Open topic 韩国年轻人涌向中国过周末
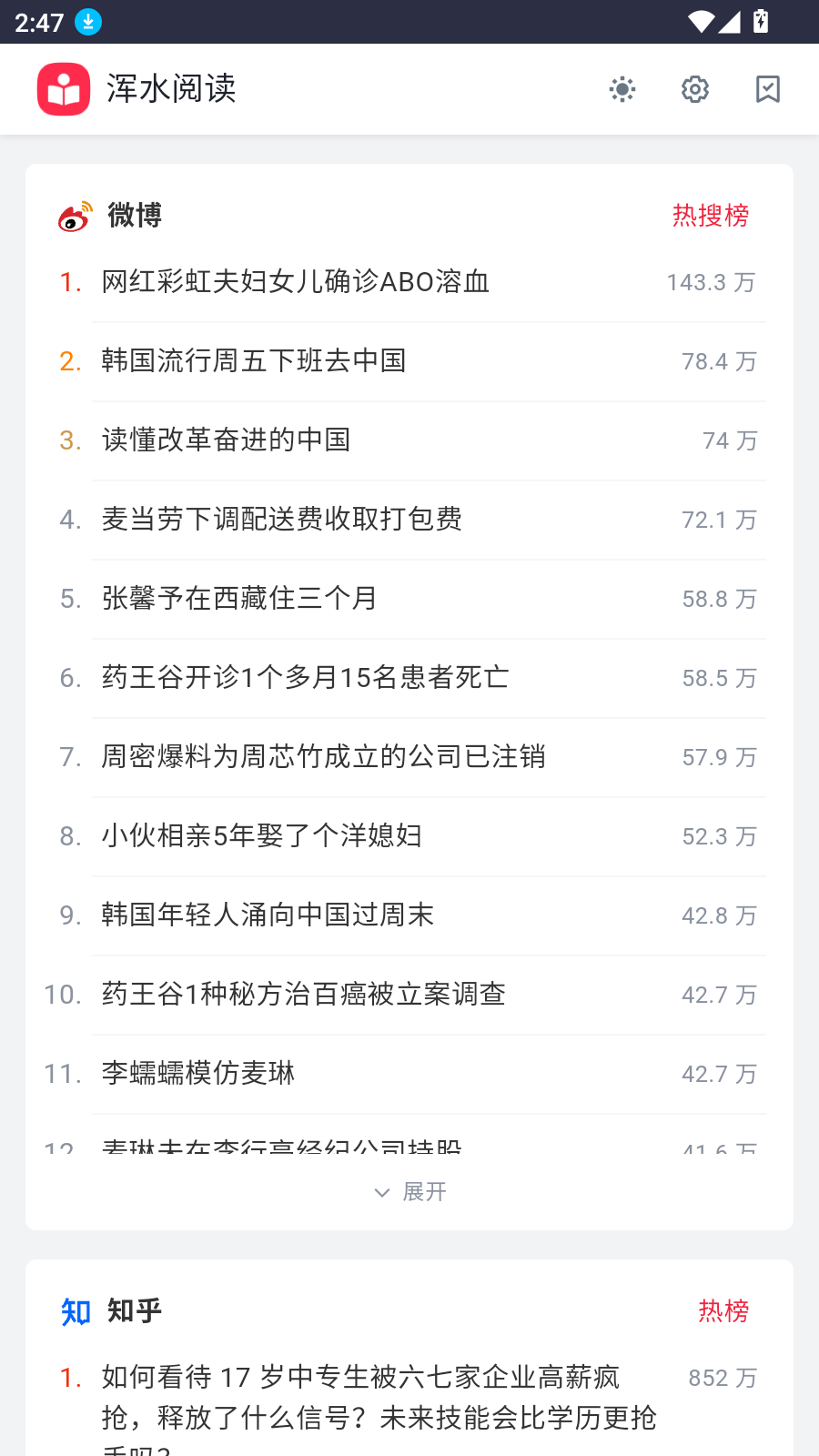Screen dimensions: 819x1456 click(268, 915)
